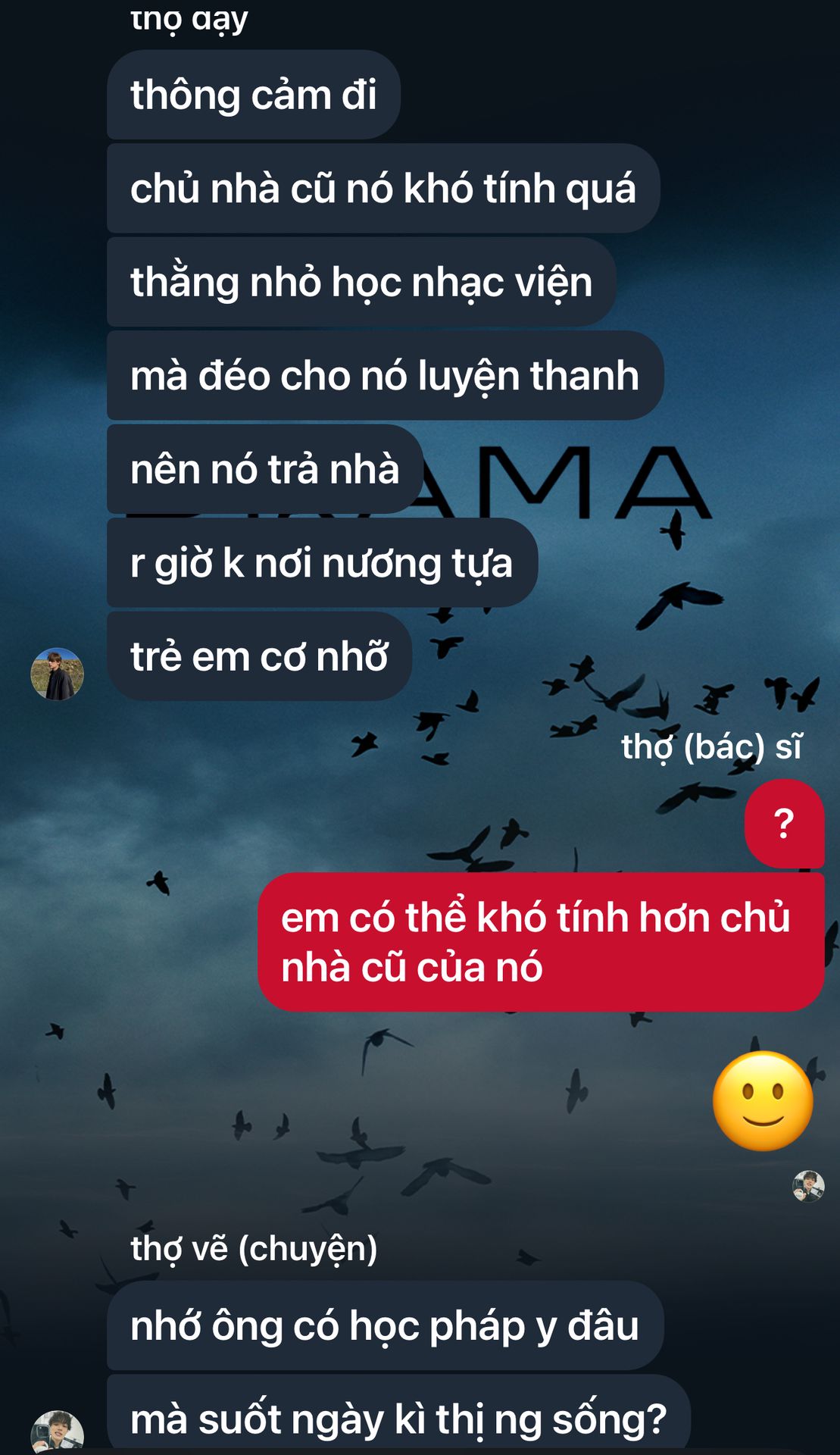Open avatar beside "mà suốt ngày kì thị" message

(57, 1432)
